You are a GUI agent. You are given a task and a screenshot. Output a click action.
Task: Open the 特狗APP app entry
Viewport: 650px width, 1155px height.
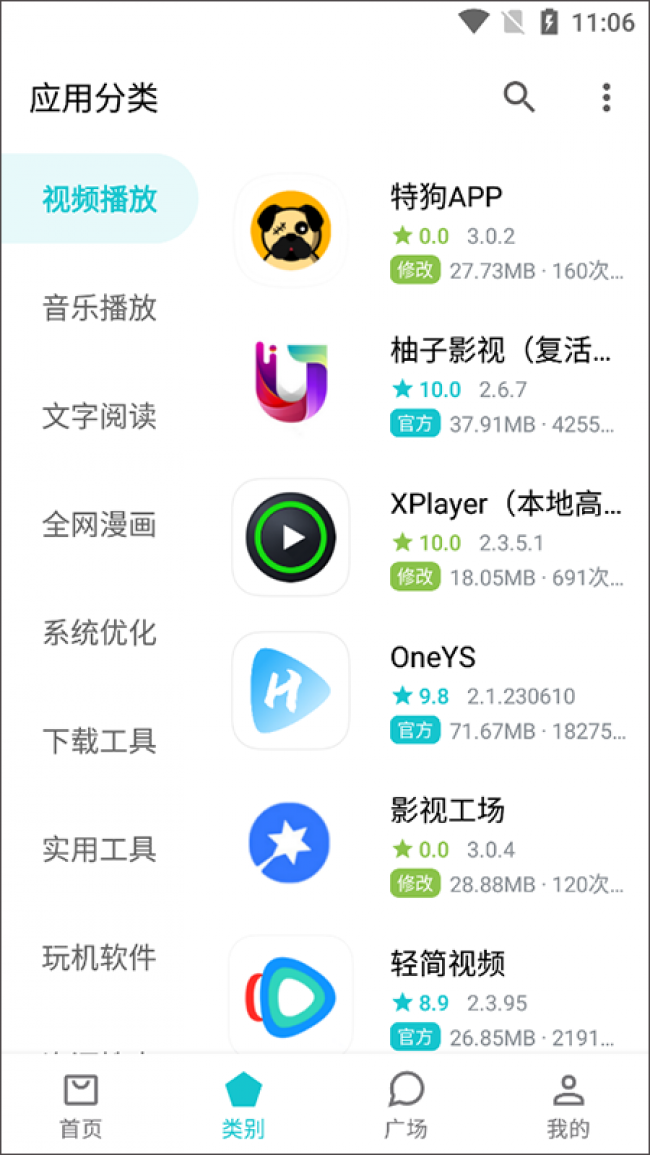(430, 231)
